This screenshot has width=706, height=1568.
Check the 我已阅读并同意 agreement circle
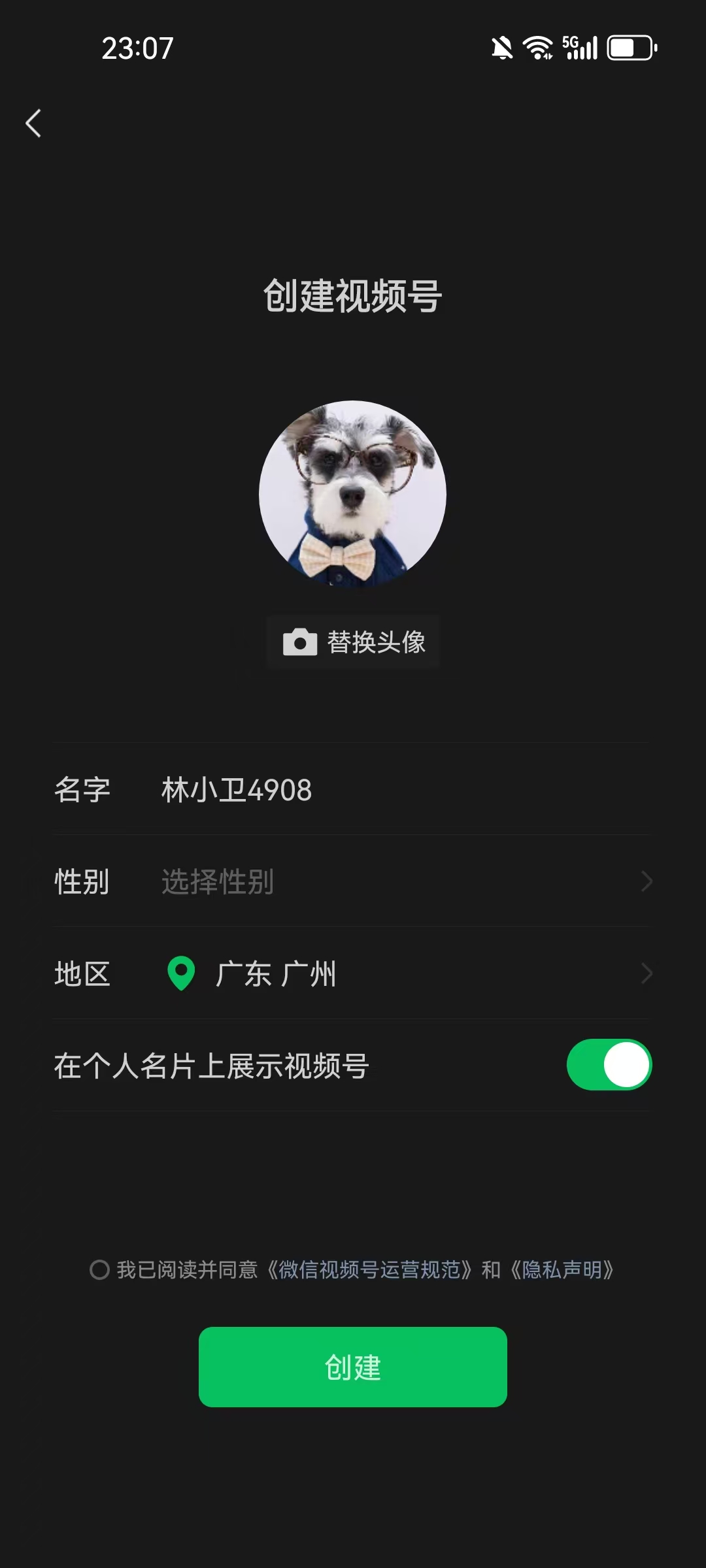(99, 1269)
